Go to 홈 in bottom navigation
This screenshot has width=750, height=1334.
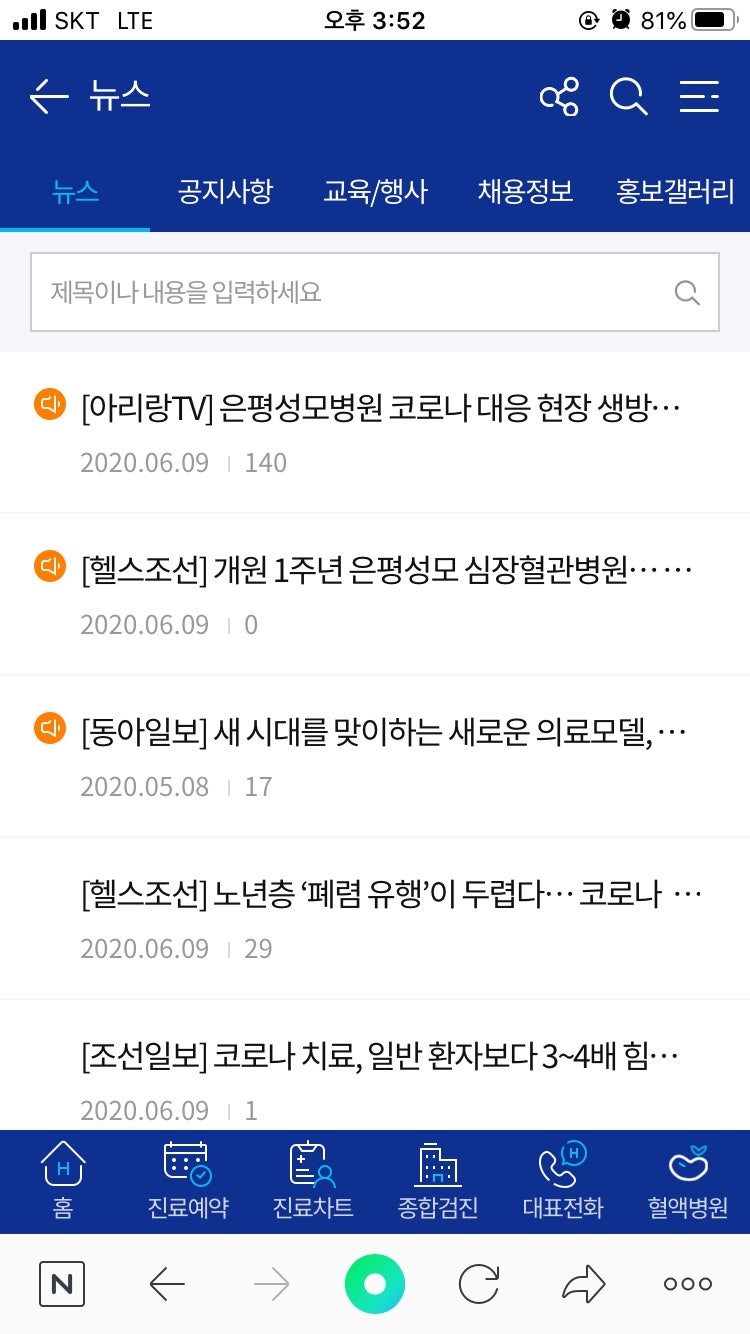63,1181
